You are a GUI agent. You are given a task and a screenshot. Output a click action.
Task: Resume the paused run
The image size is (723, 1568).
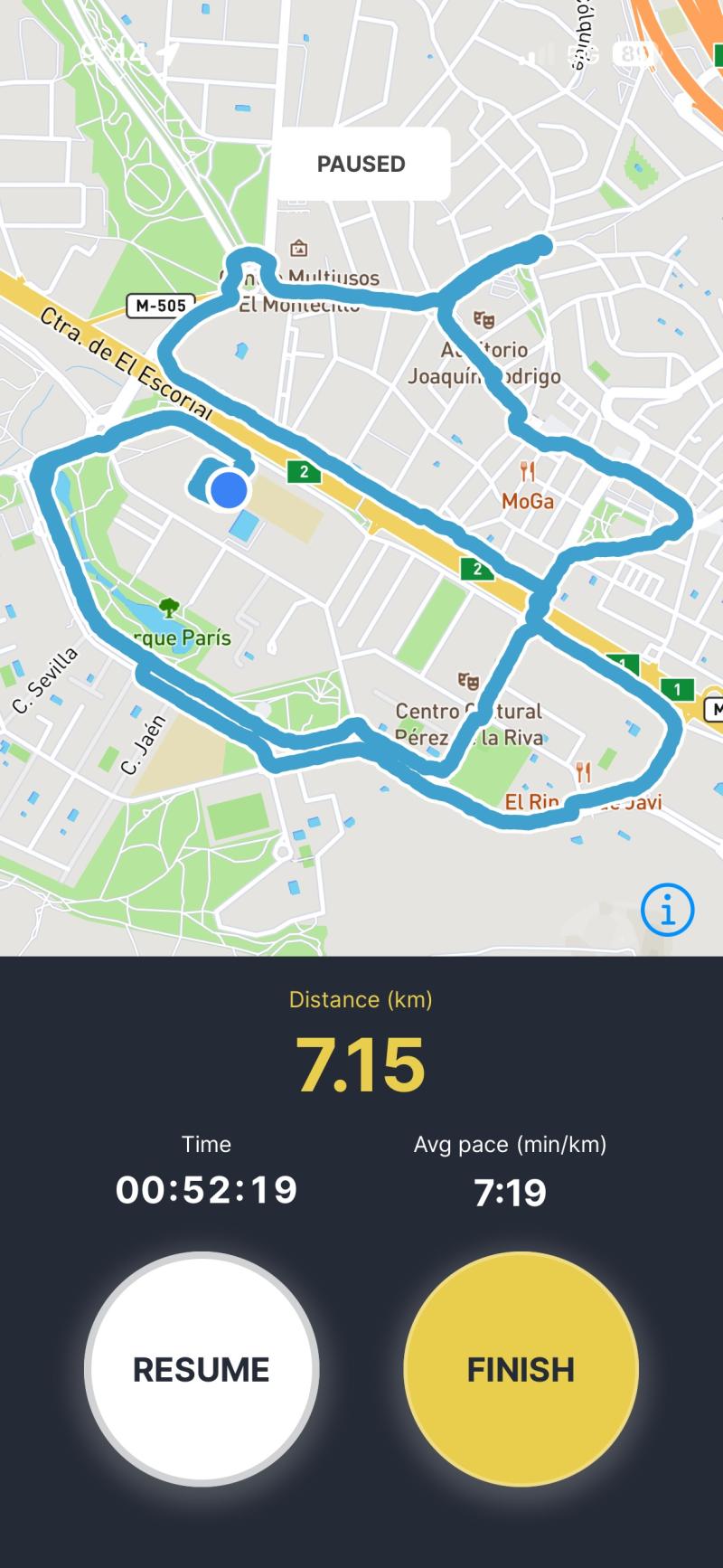(202, 1369)
